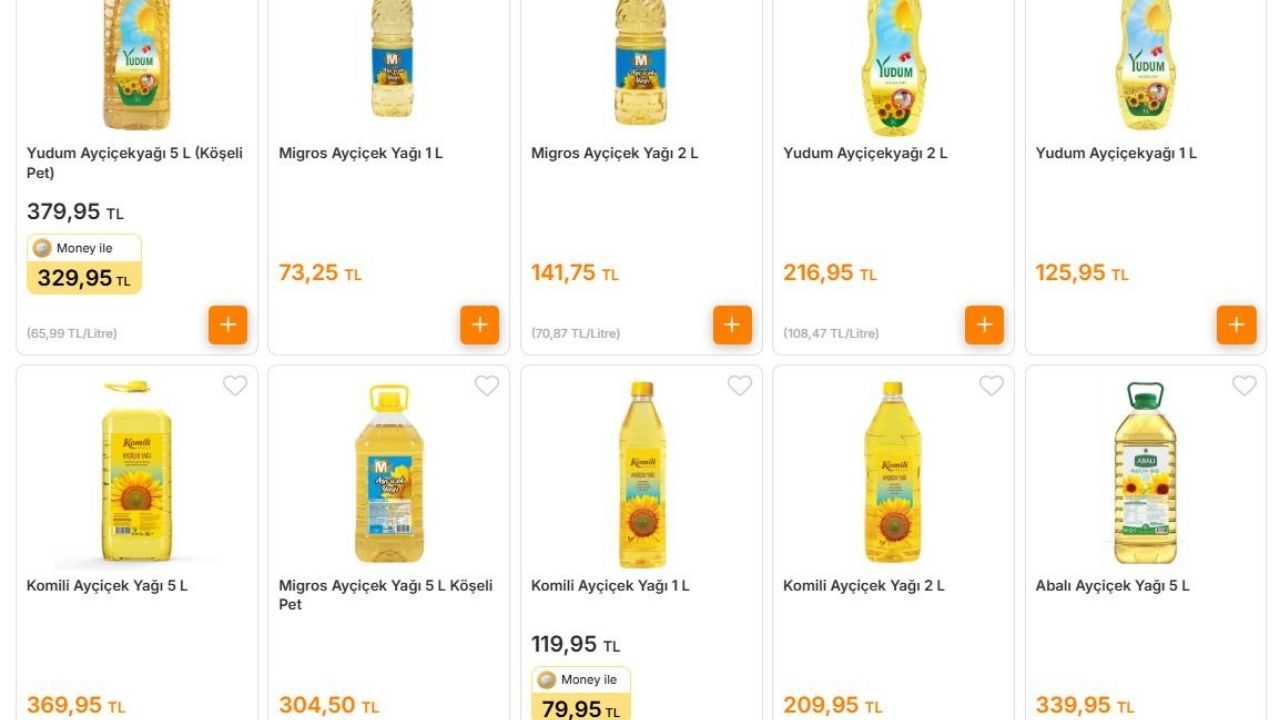This screenshot has height=720, width=1280.
Task: Open the Yudum Ayçiçekyağı 1 L product
Action: point(1116,153)
